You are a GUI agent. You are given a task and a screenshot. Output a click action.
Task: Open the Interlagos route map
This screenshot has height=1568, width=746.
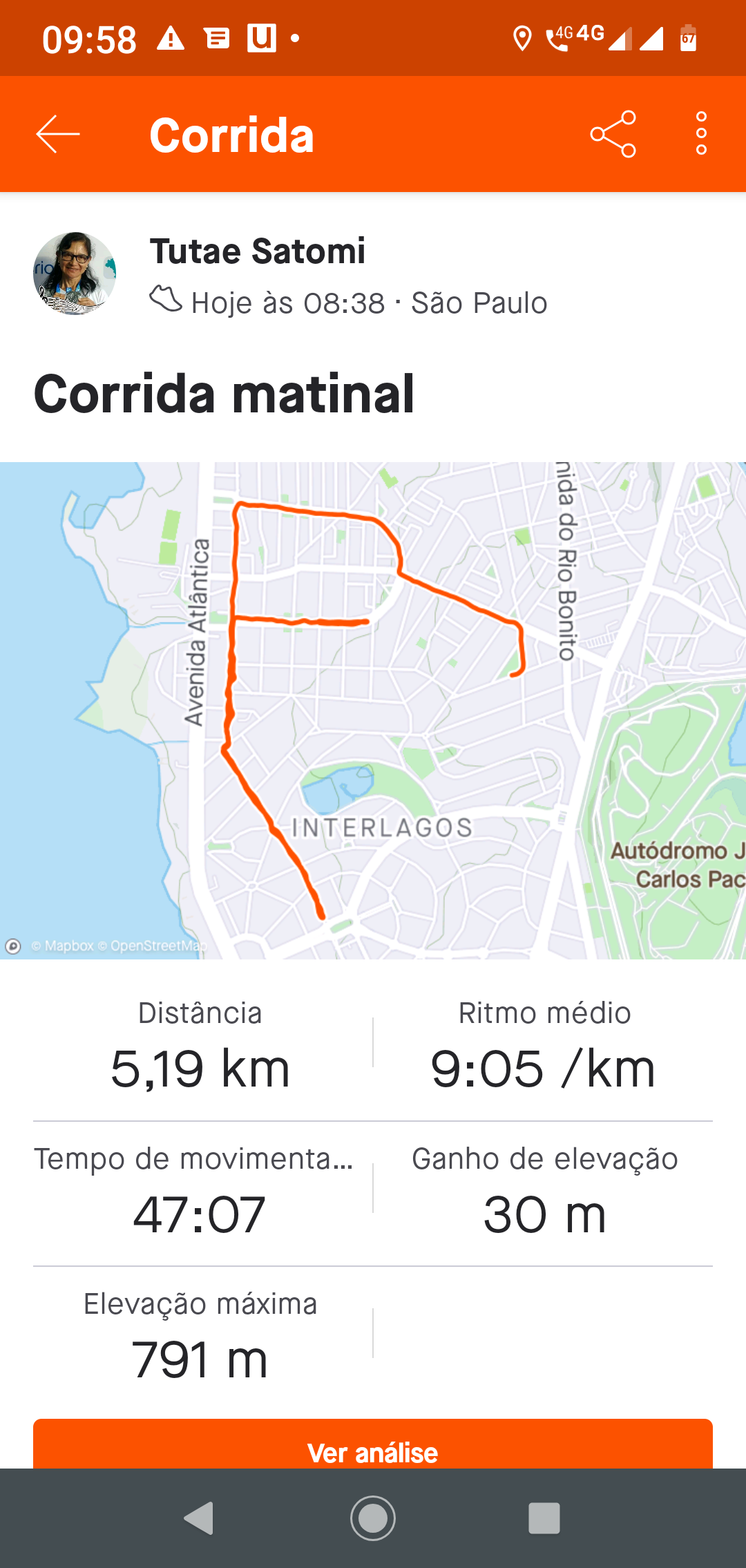(x=373, y=710)
